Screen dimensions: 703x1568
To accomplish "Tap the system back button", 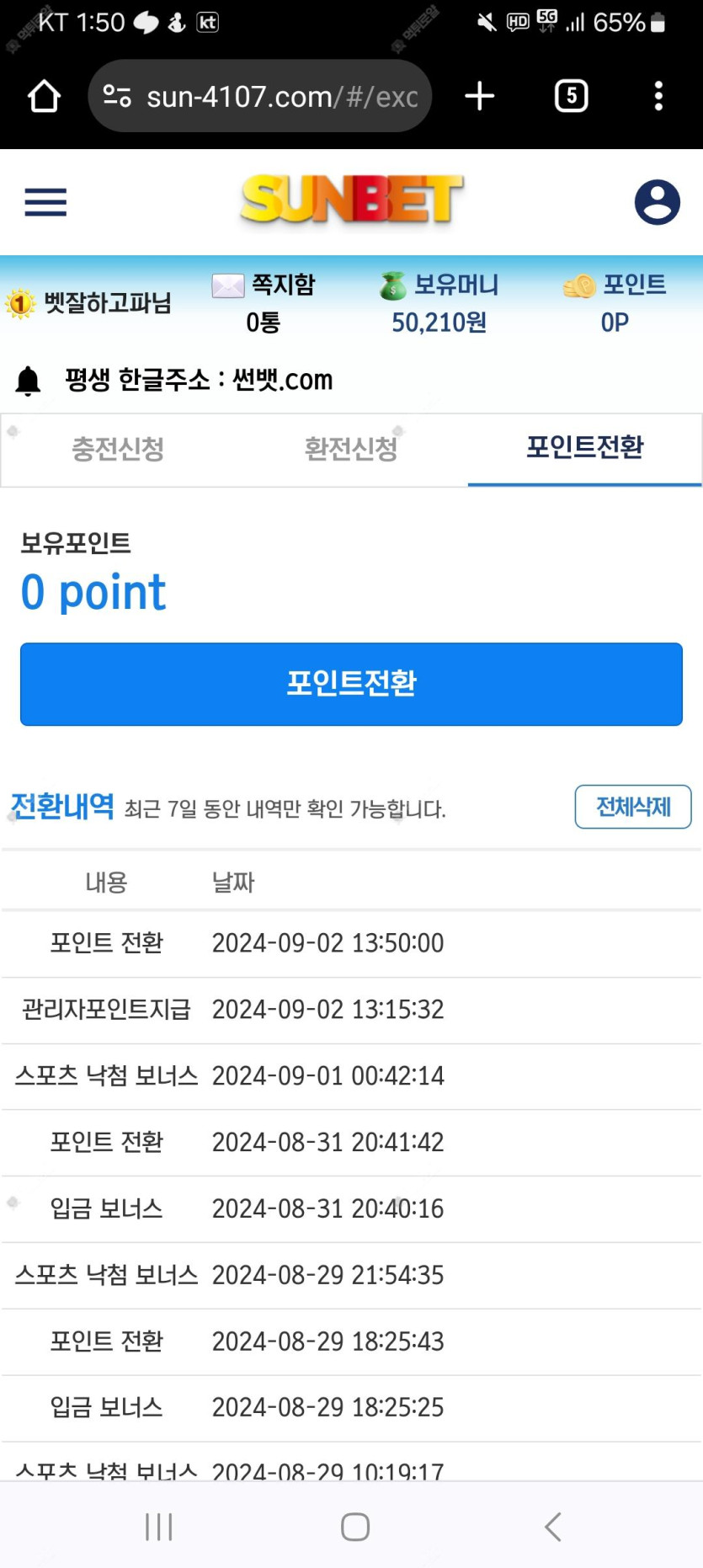I will click(552, 1526).
